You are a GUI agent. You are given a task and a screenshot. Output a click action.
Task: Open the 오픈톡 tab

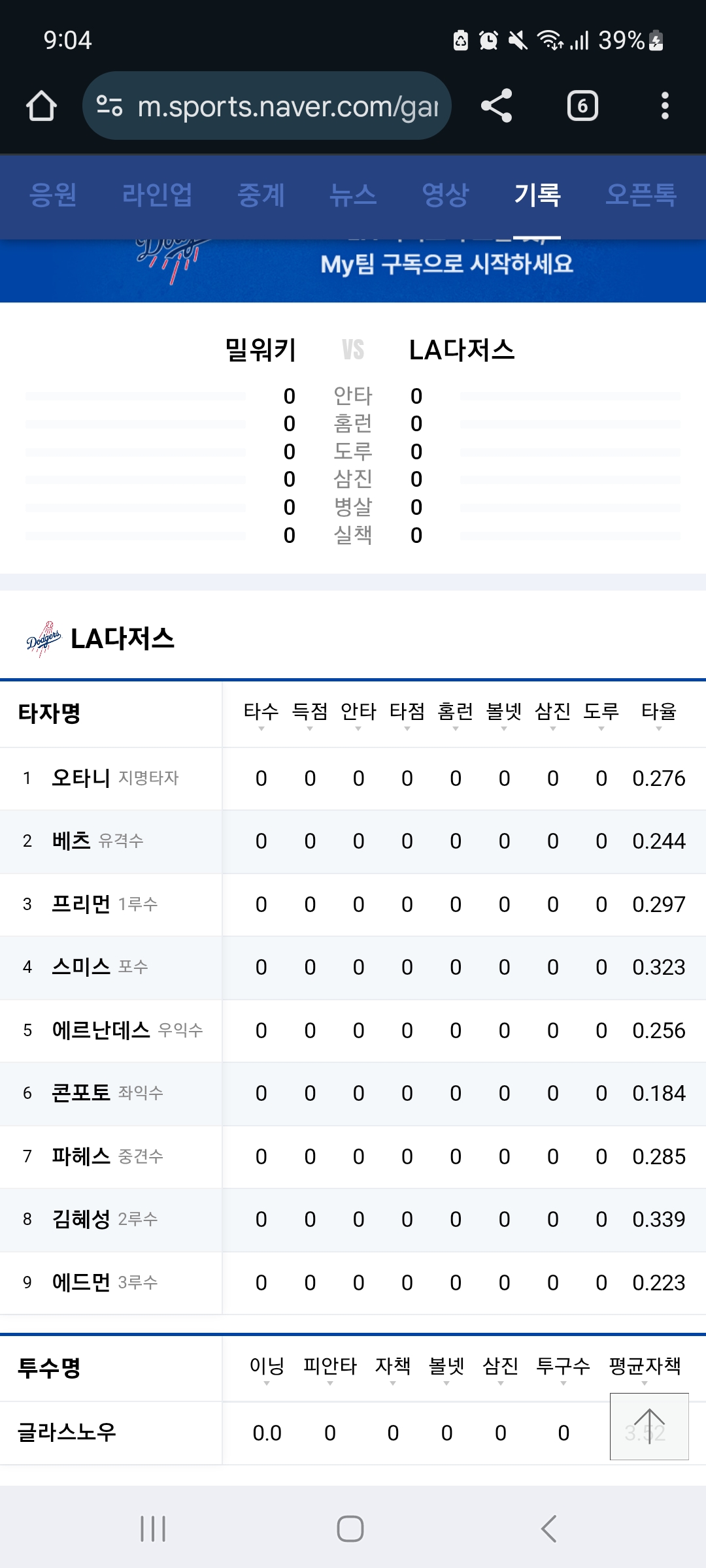click(641, 195)
